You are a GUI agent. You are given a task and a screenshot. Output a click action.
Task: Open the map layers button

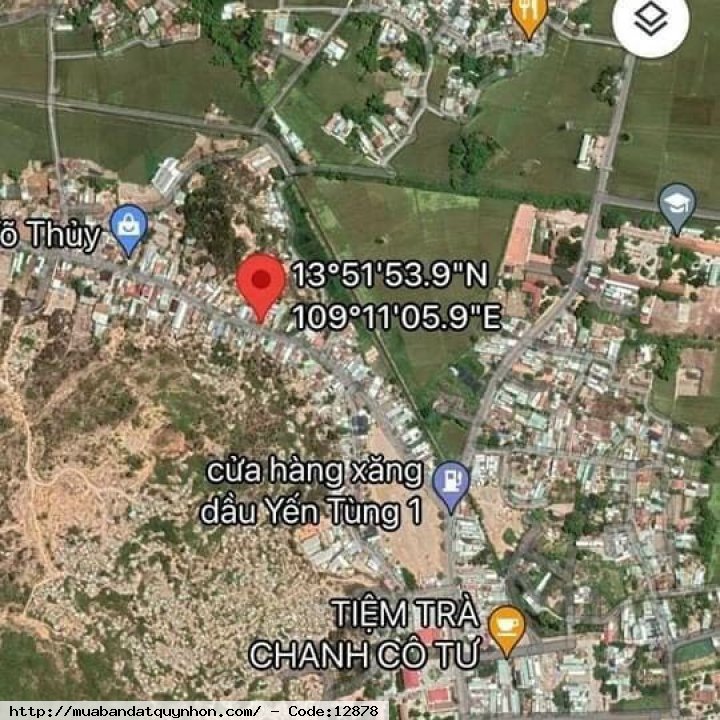[x=651, y=22]
